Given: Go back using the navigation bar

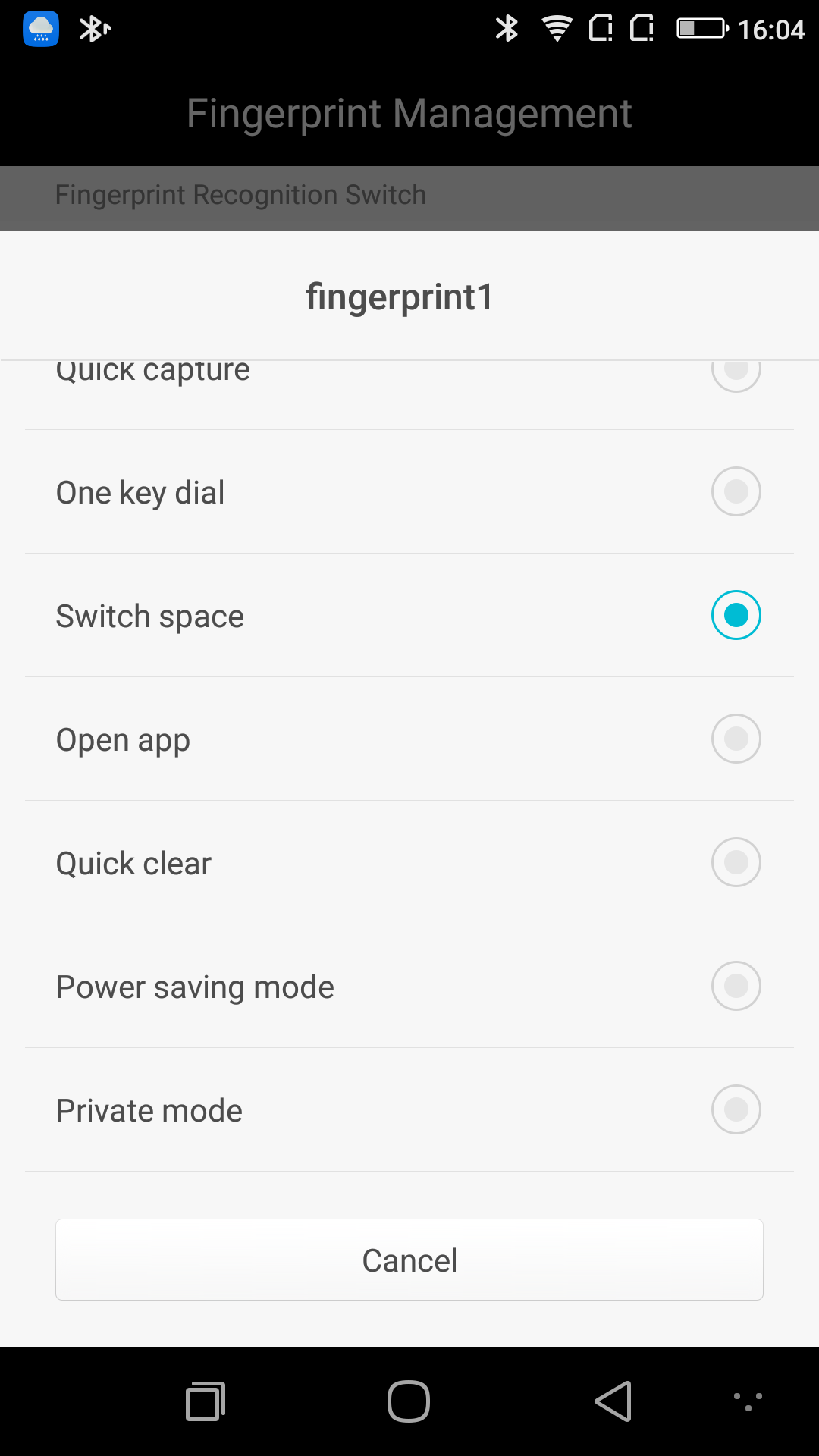Looking at the screenshot, I should (613, 1401).
